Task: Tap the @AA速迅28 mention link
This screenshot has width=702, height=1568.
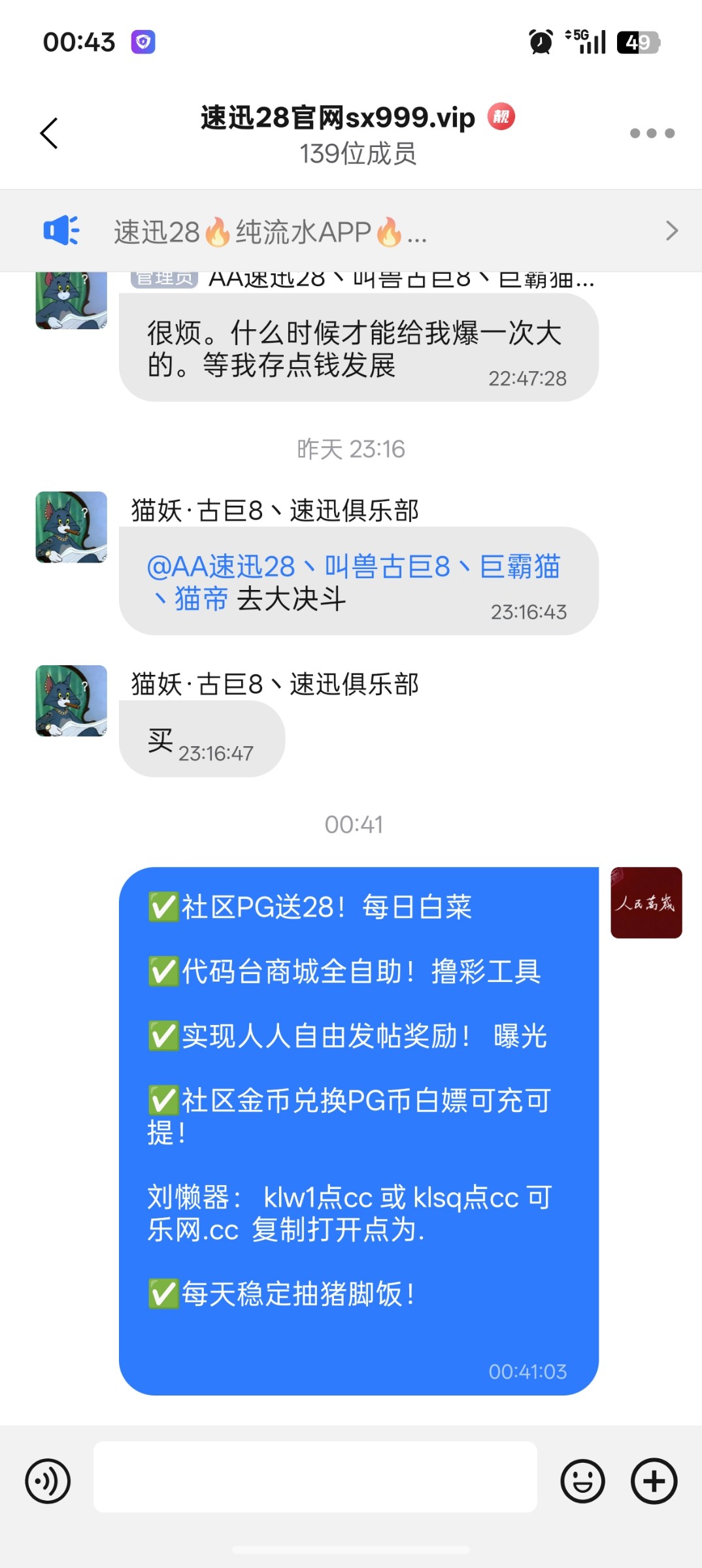Action: tap(221, 566)
